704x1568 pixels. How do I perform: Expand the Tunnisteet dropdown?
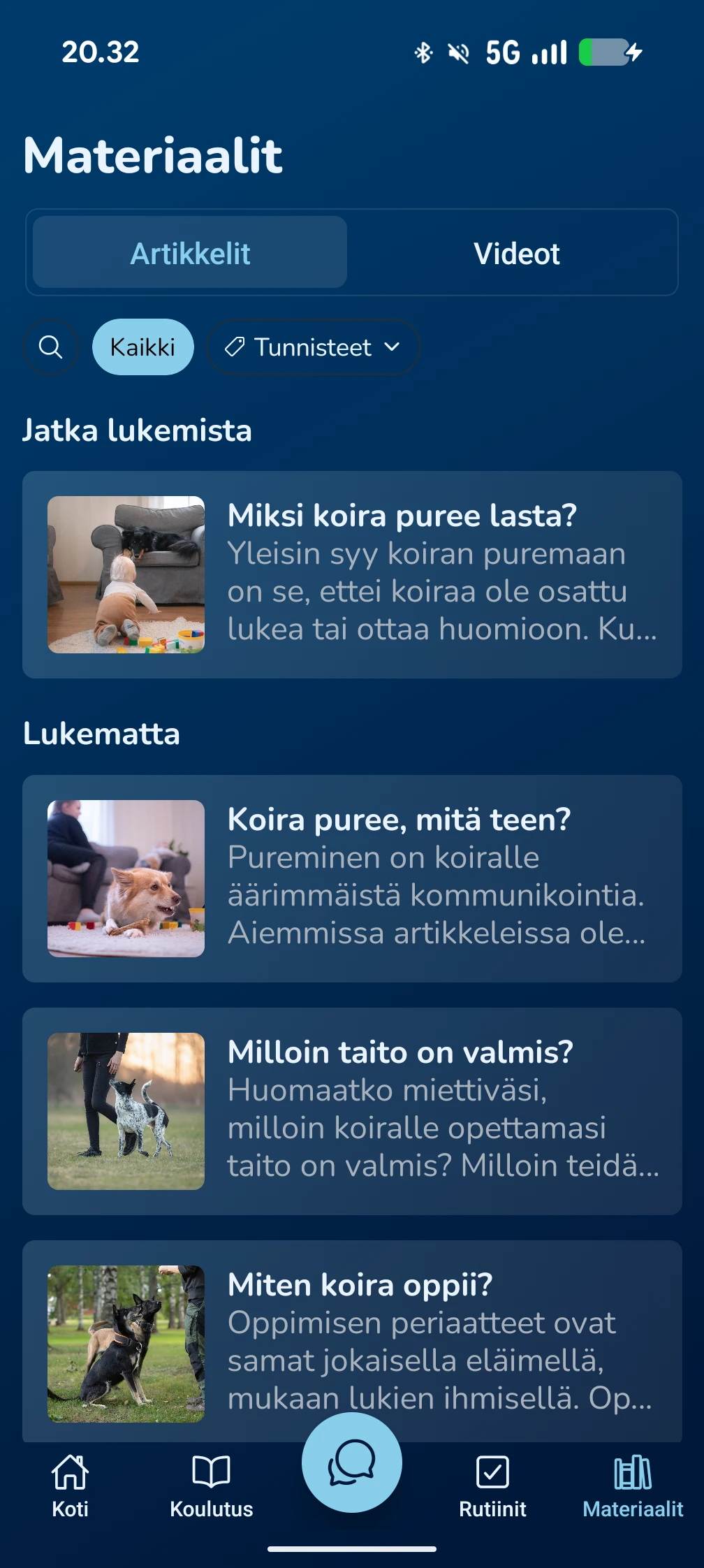(x=313, y=347)
